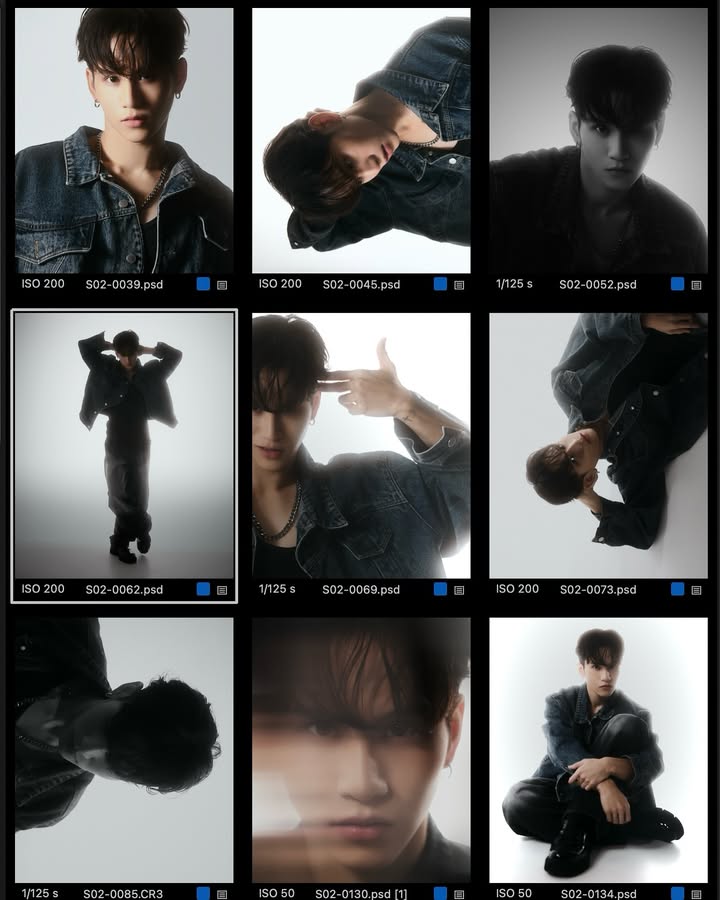This screenshot has height=900, width=720.
Task: Select the S02-0052.psd photo
Action: click(598, 140)
